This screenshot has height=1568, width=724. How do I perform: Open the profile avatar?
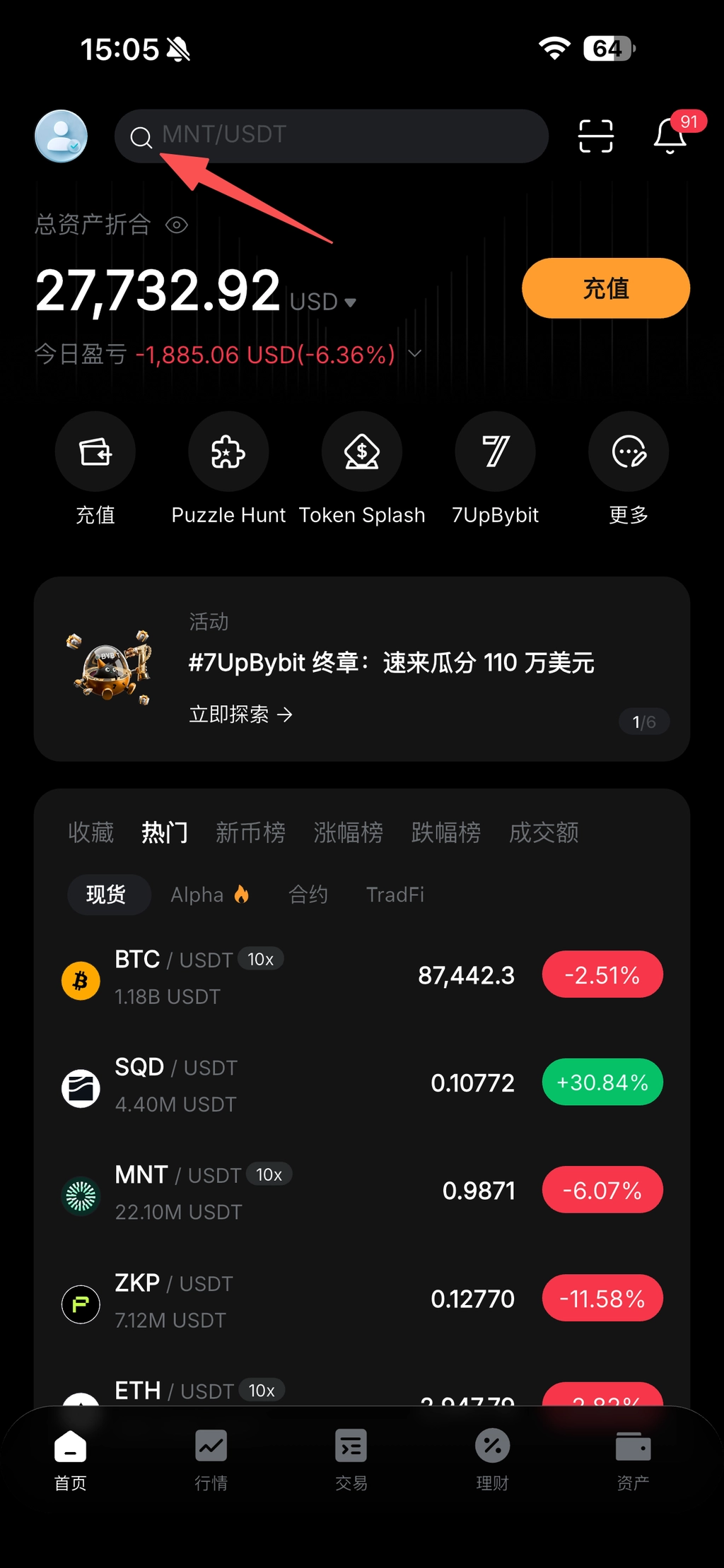tap(62, 136)
